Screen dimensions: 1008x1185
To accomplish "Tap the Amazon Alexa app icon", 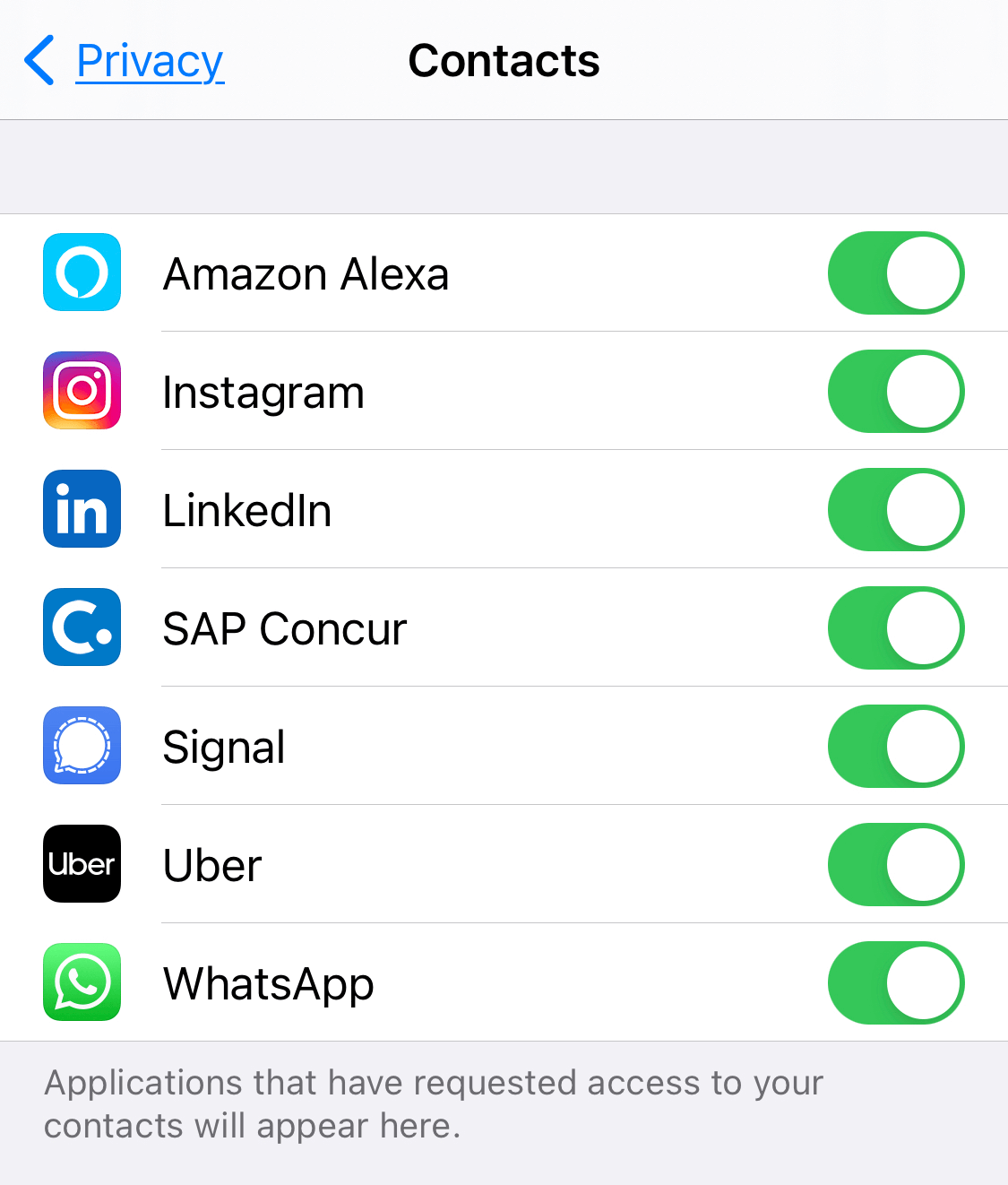I will [82, 273].
